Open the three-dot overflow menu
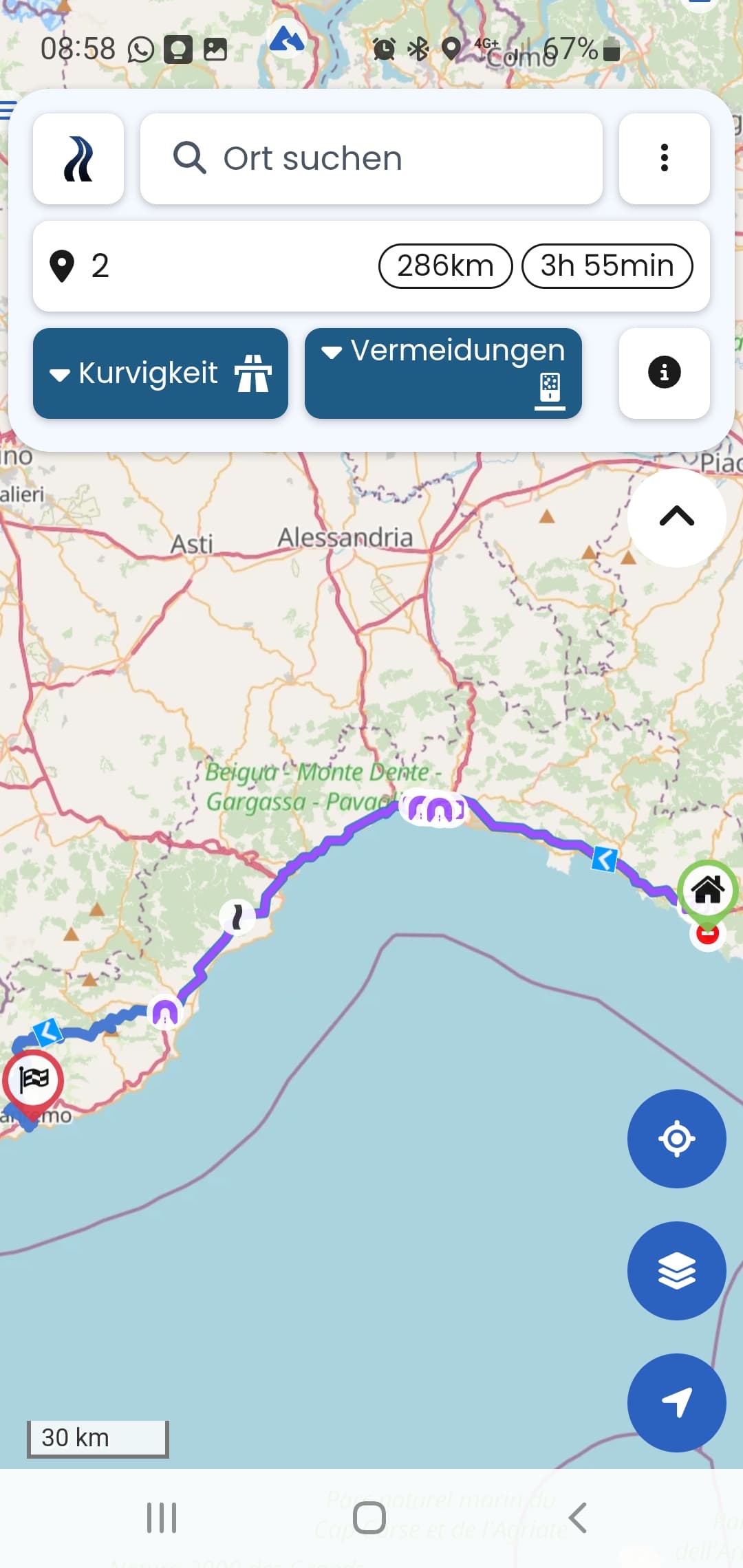Image resolution: width=743 pixels, height=1568 pixels. (665, 159)
